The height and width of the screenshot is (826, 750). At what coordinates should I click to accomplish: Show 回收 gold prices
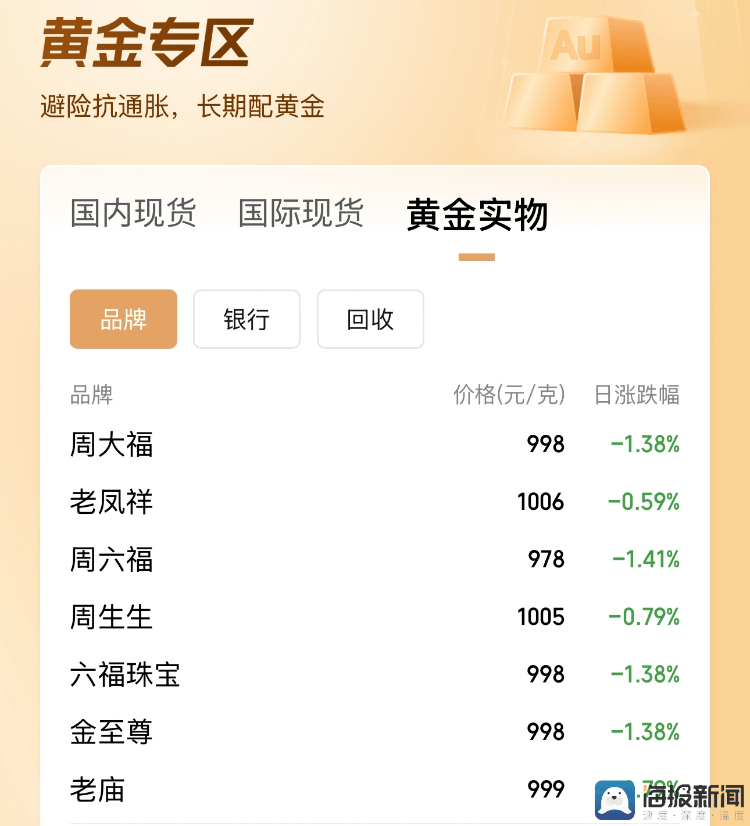[x=370, y=319]
